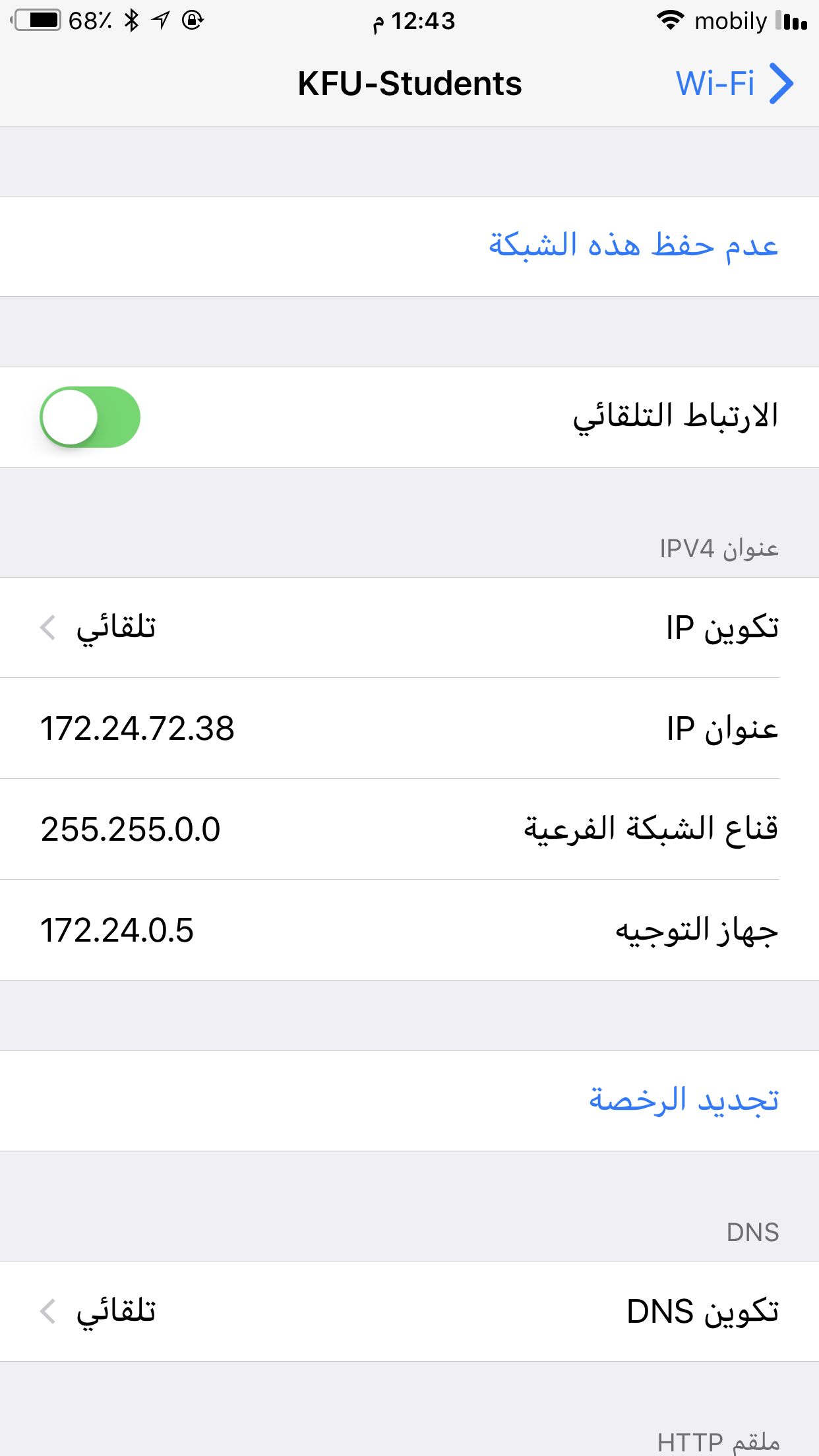Open تكوين DNS configuration row

409,1311
